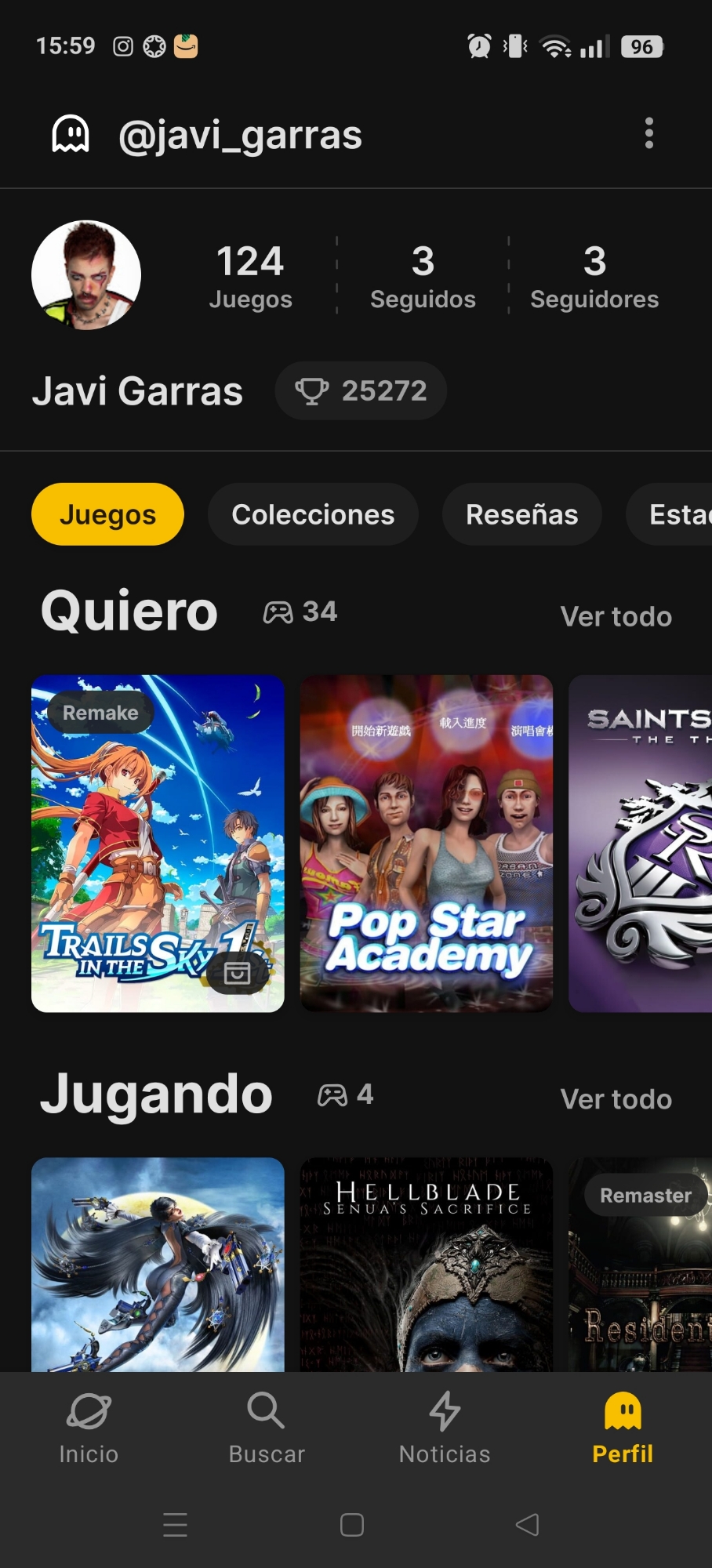Open the Trails in the Sky game card

(x=158, y=843)
